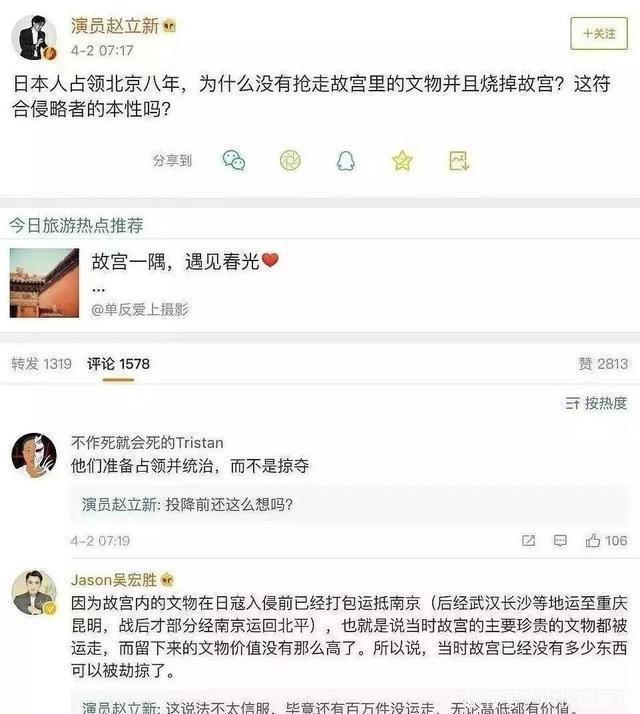The height and width of the screenshot is (714, 640).
Task: Like Tristan's comment with 106 likes
Action: [x=606, y=541]
